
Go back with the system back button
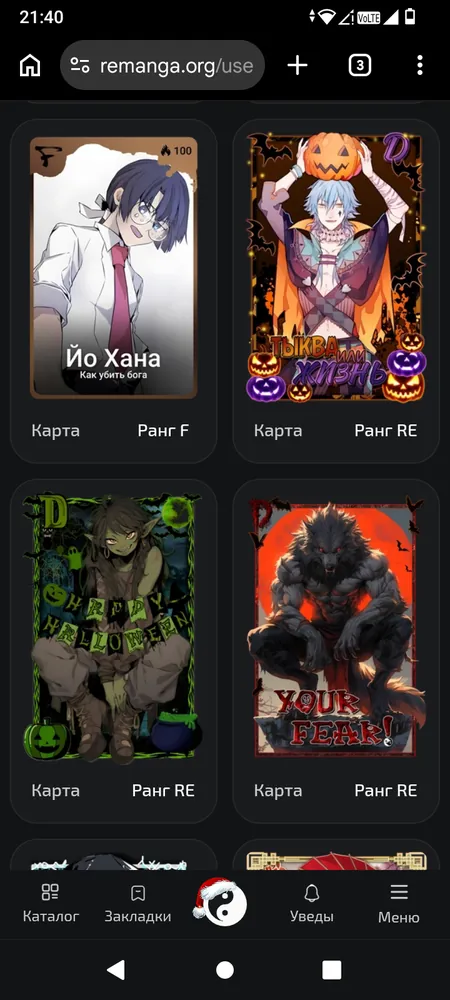[x=116, y=970]
